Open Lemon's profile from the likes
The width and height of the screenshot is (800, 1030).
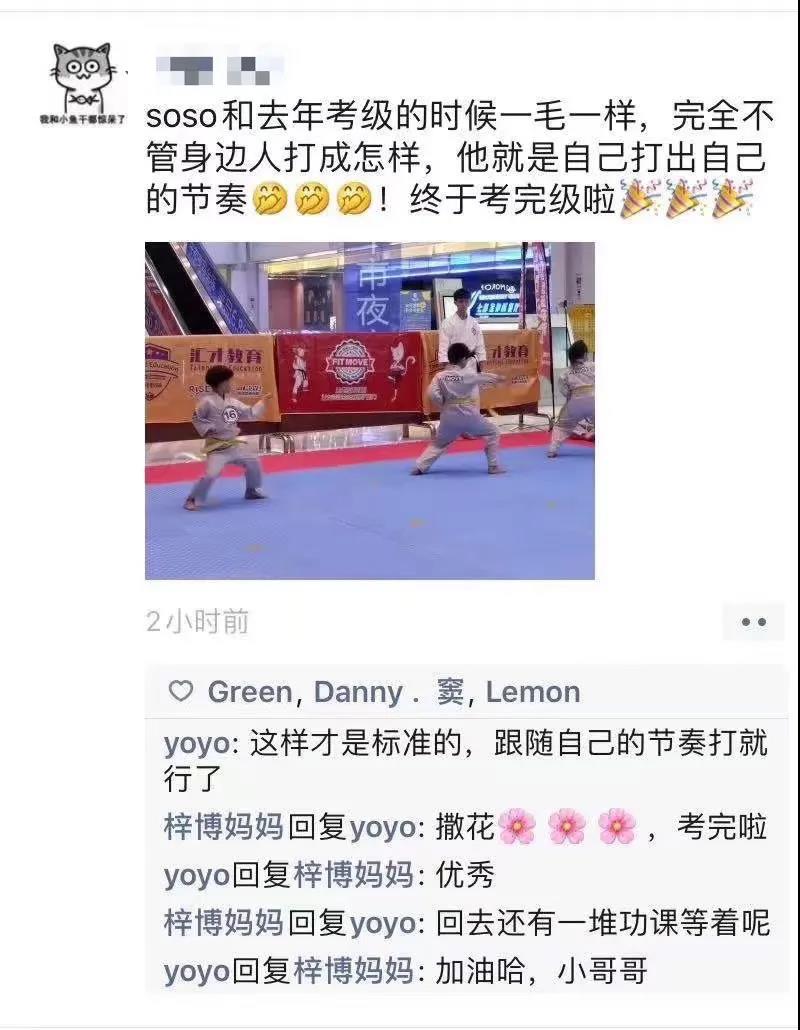532,692
